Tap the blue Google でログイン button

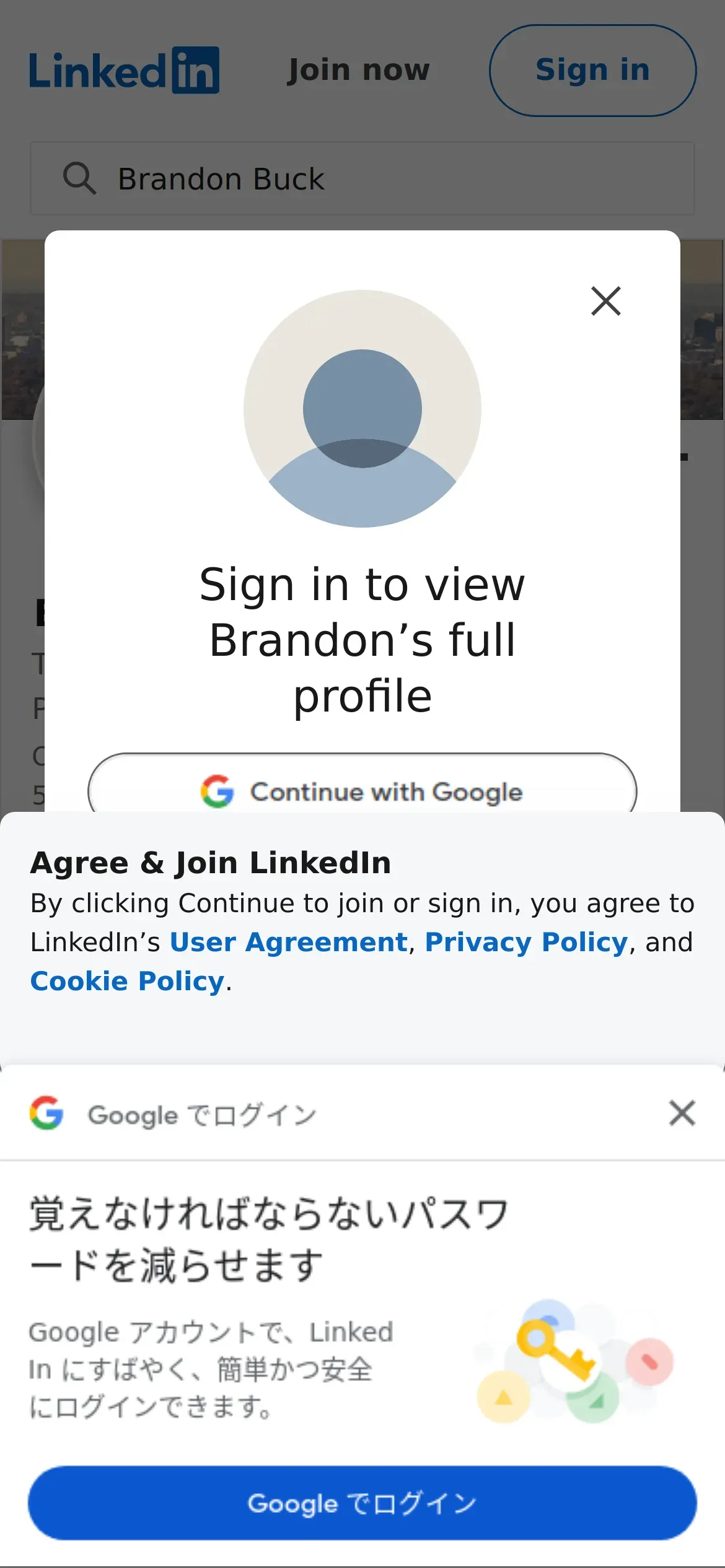(x=362, y=1503)
